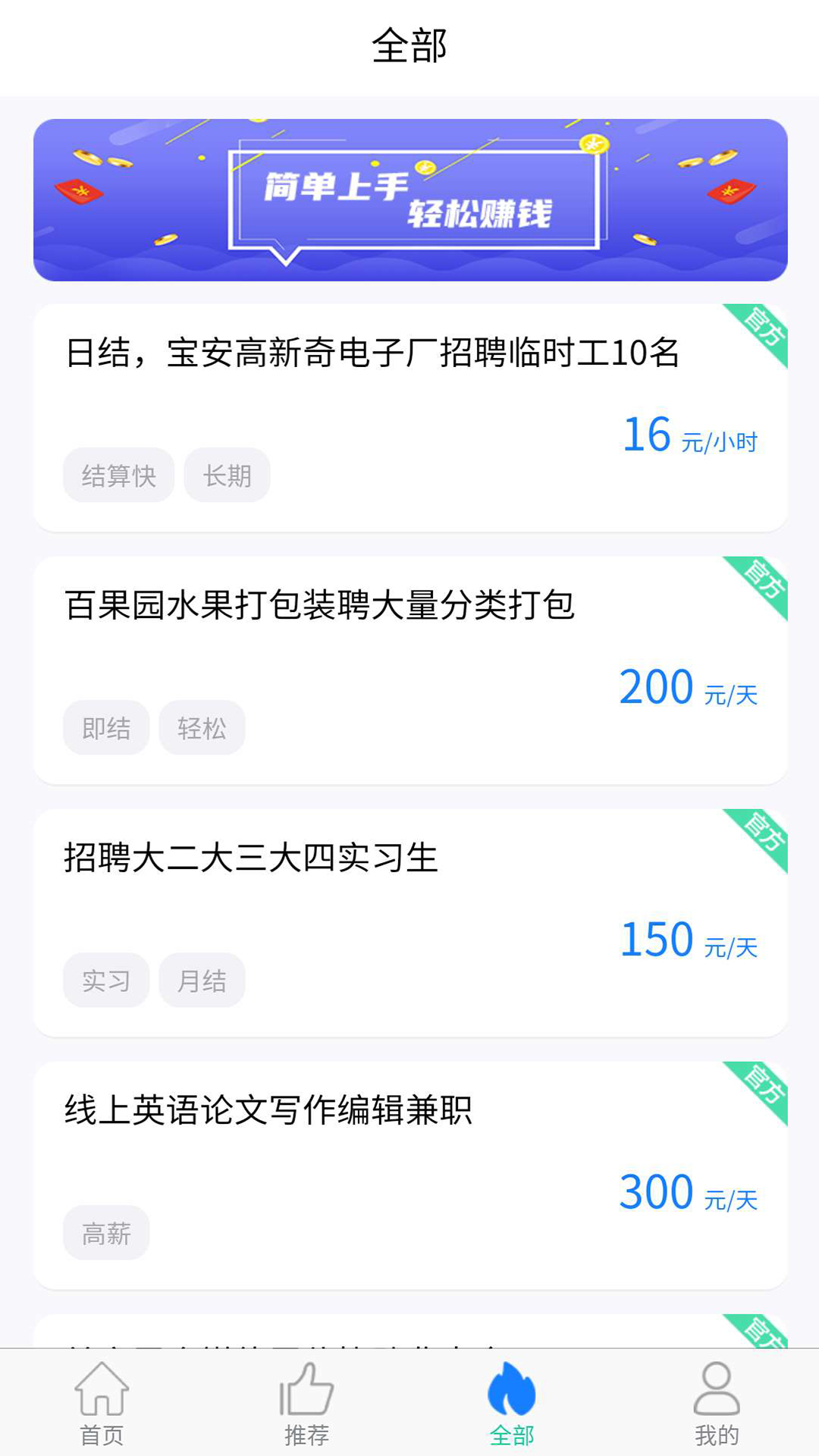
Task: View the 招聘大二大三大四实习生 listing
Action: click(410, 923)
